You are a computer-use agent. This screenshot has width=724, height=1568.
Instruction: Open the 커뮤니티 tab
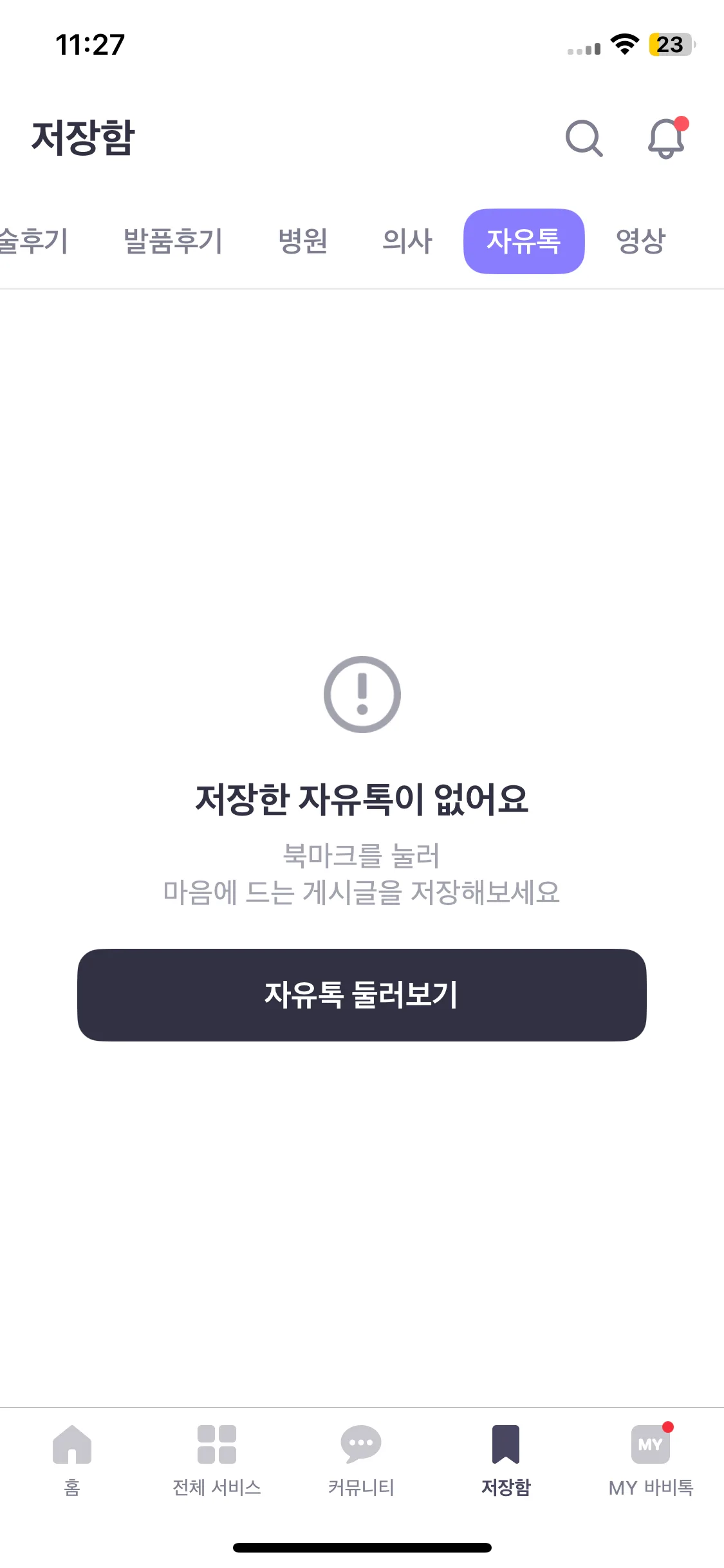coord(361,1460)
